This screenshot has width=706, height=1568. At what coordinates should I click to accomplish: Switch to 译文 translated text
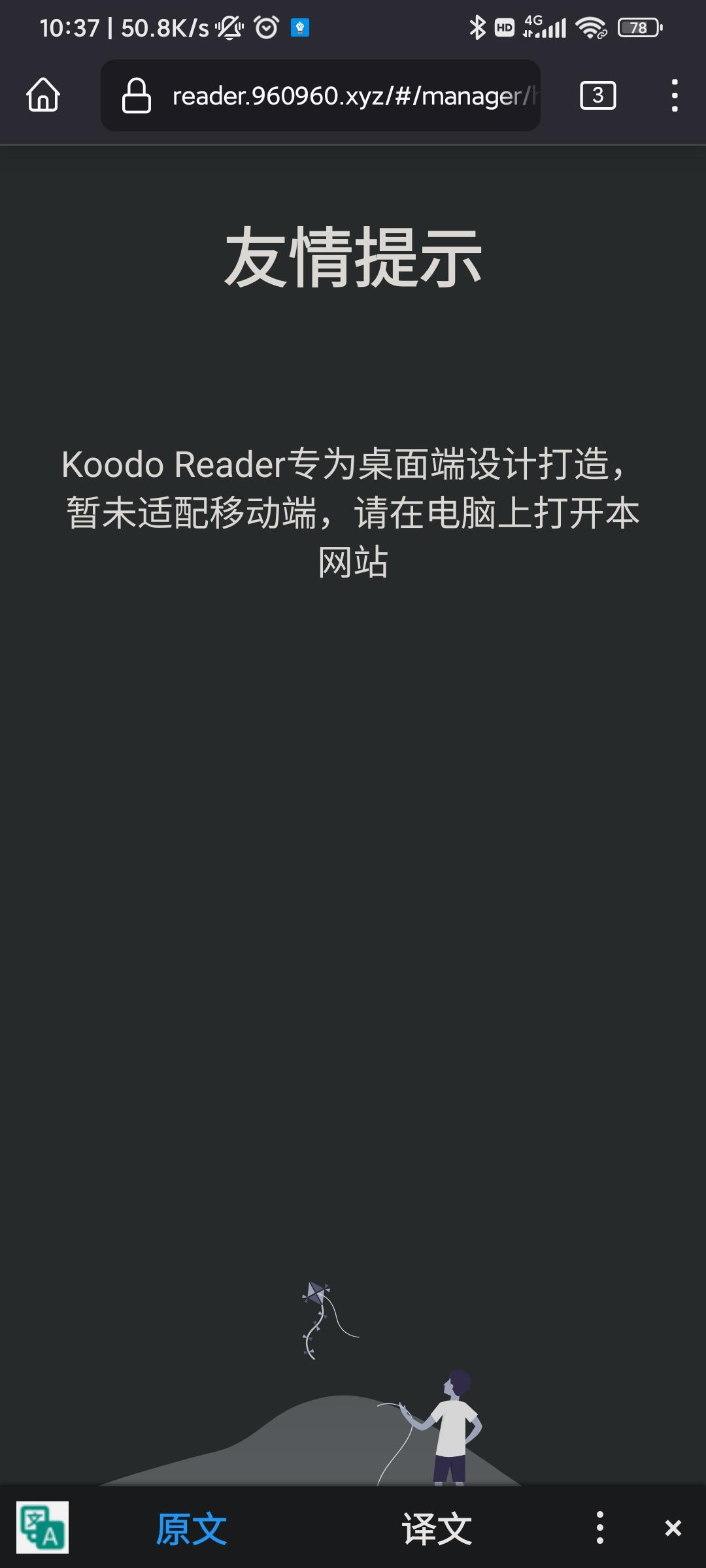[437, 1529]
